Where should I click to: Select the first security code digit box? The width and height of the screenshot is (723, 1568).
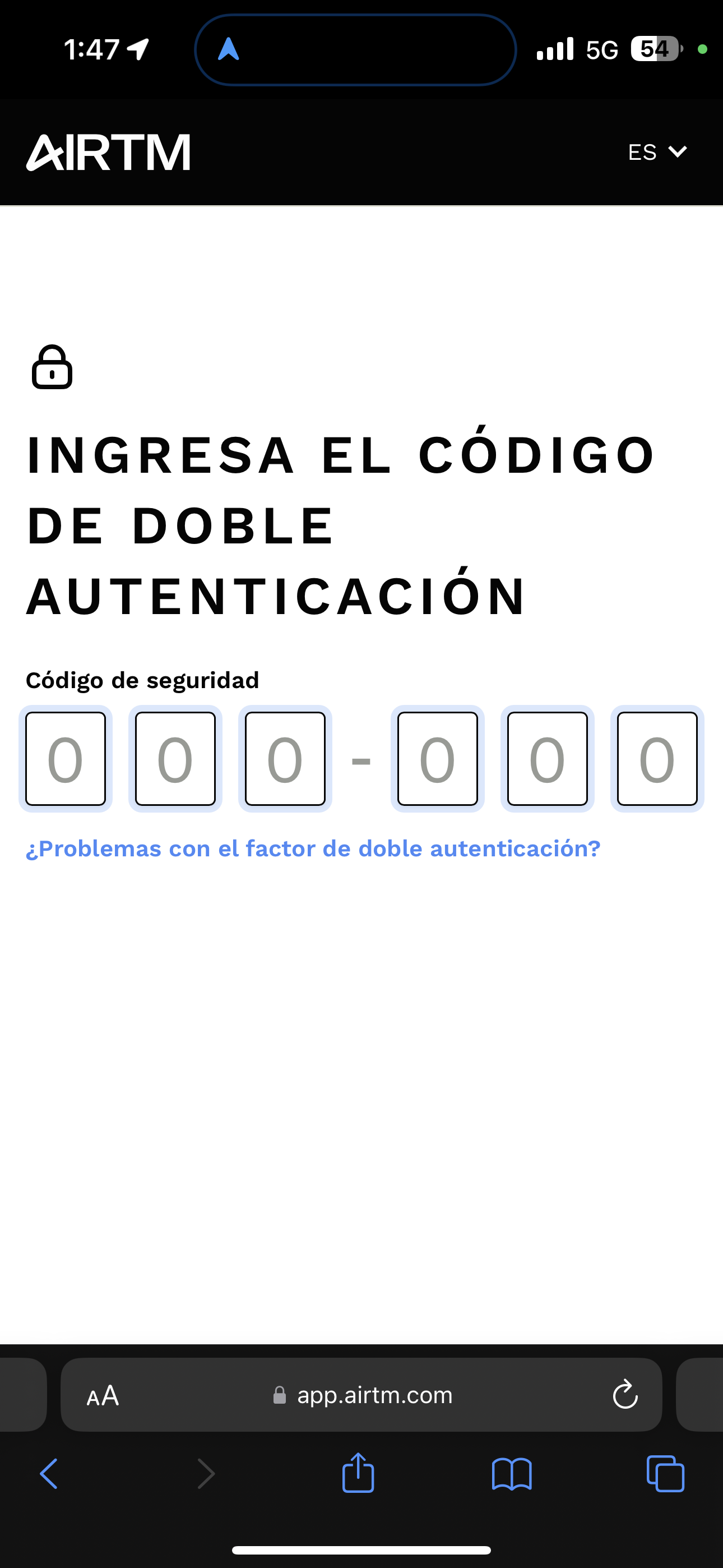coord(66,758)
